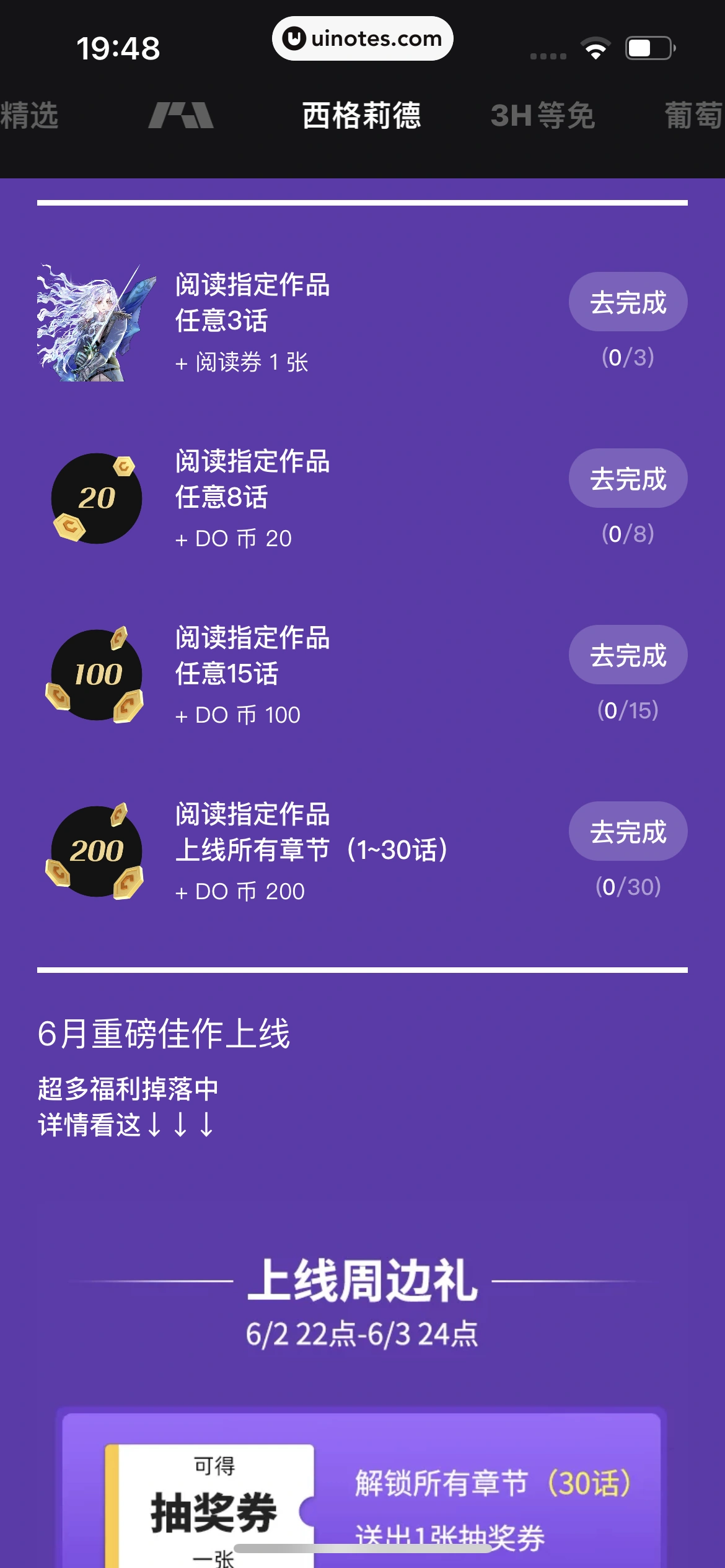Tap 去完成 for the 任意8话 task
The width and height of the screenshot is (725, 1568).
pyautogui.click(x=628, y=479)
